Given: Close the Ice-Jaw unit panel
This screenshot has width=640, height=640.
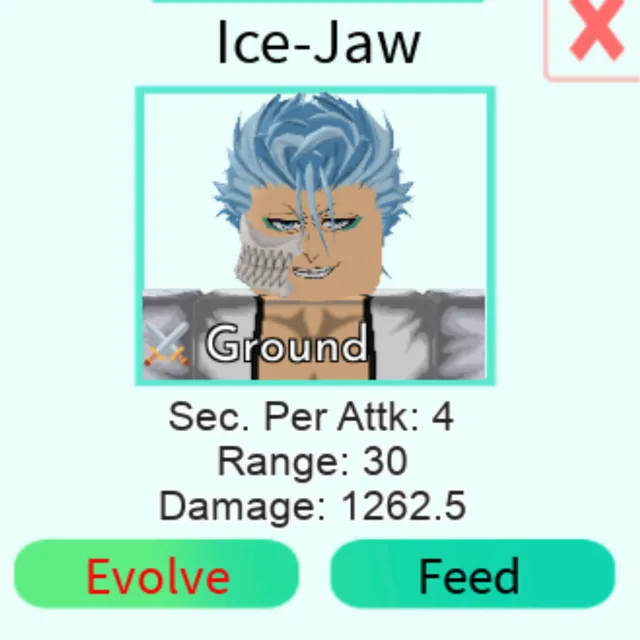Looking at the screenshot, I should 597,35.
